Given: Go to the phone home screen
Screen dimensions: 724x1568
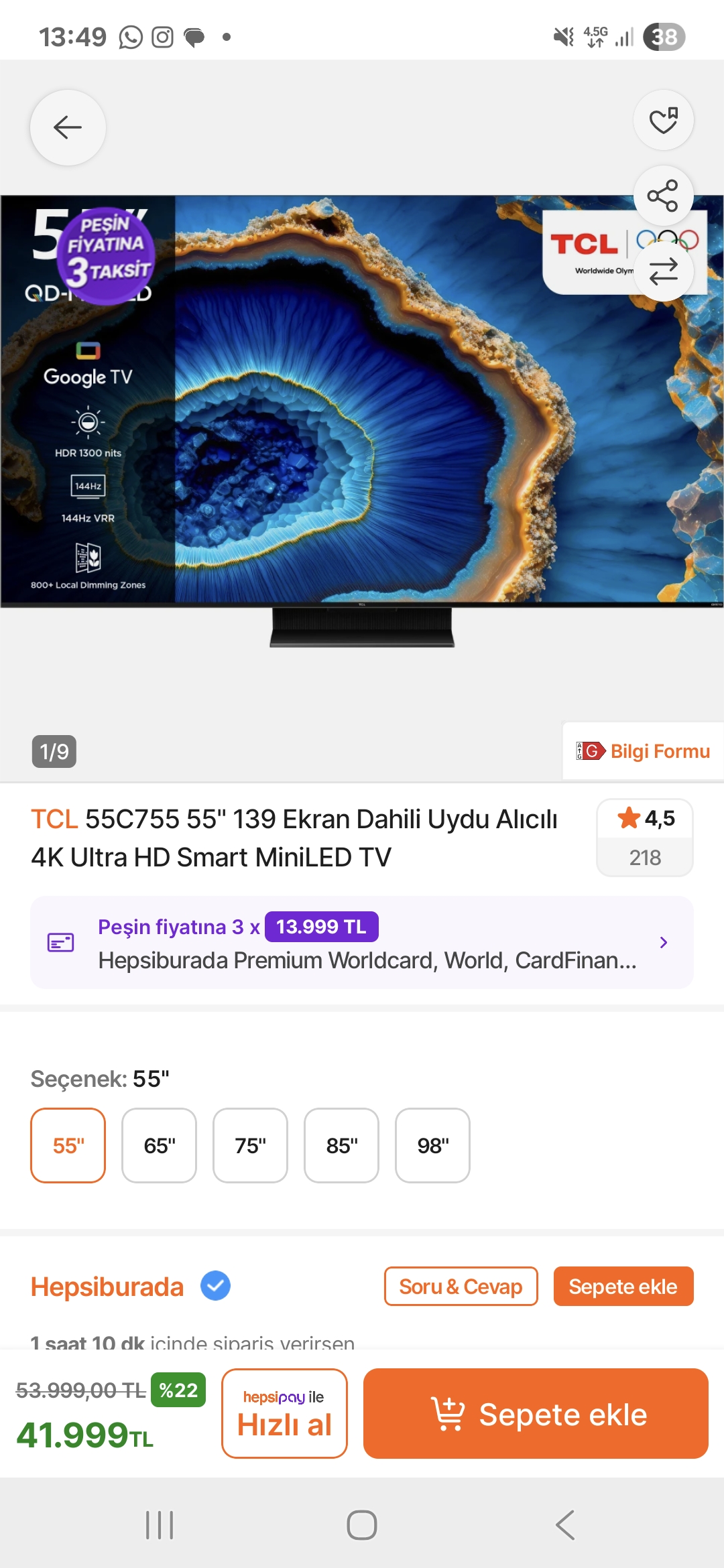Looking at the screenshot, I should [362, 1525].
